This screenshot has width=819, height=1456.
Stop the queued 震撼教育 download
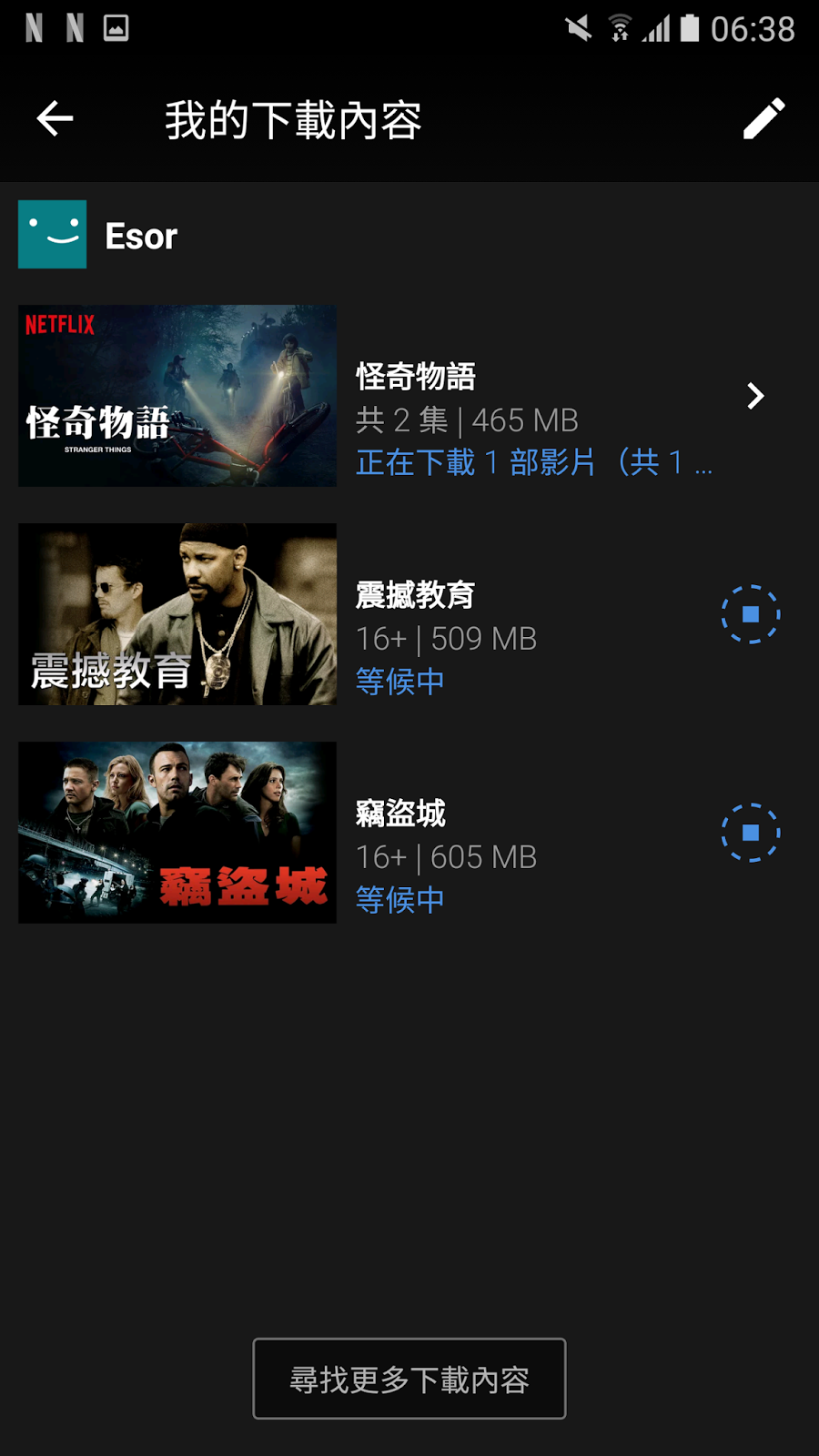coord(751,614)
